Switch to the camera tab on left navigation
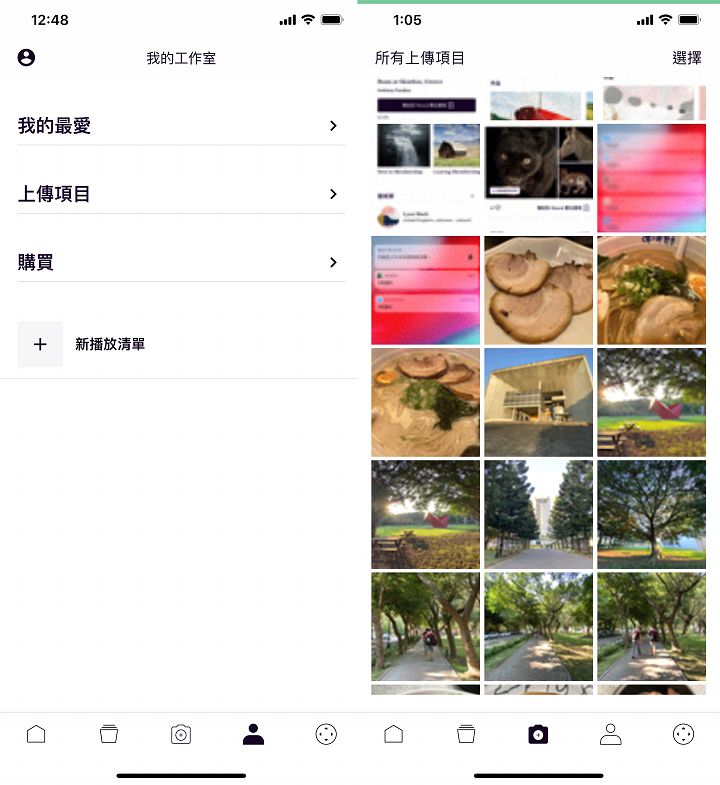 [x=180, y=733]
